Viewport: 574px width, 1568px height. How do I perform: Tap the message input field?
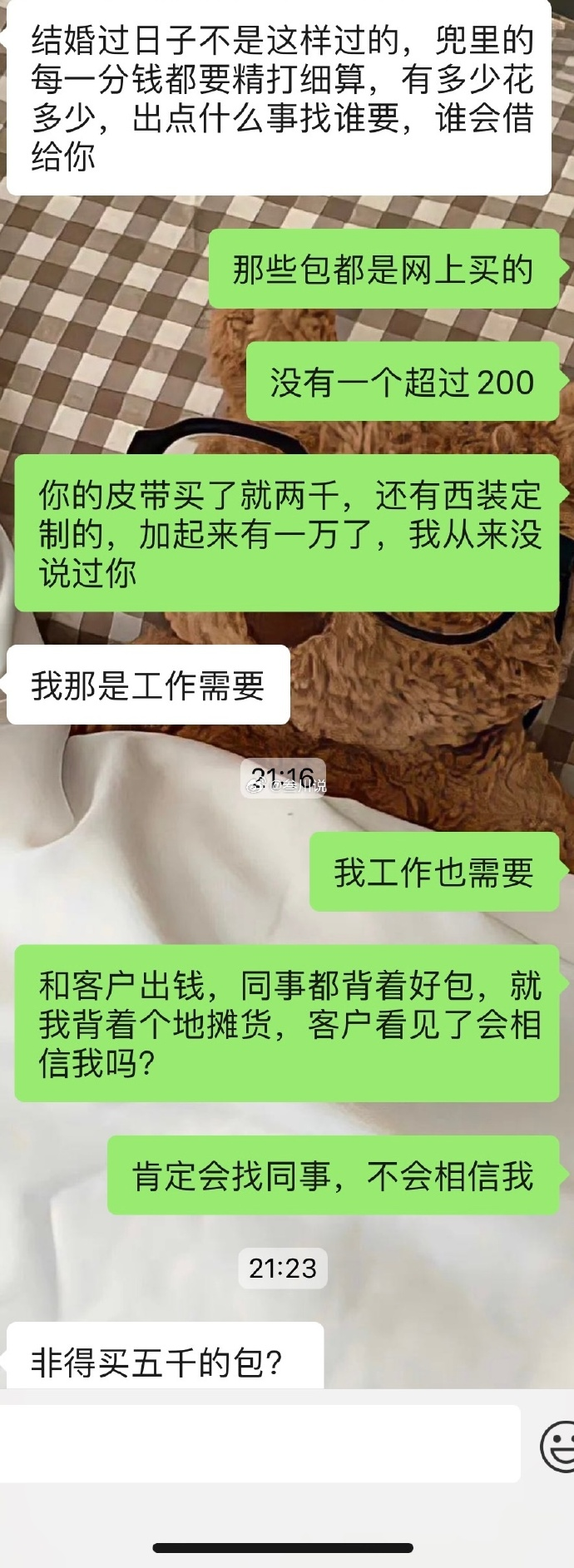[x=260, y=1443]
